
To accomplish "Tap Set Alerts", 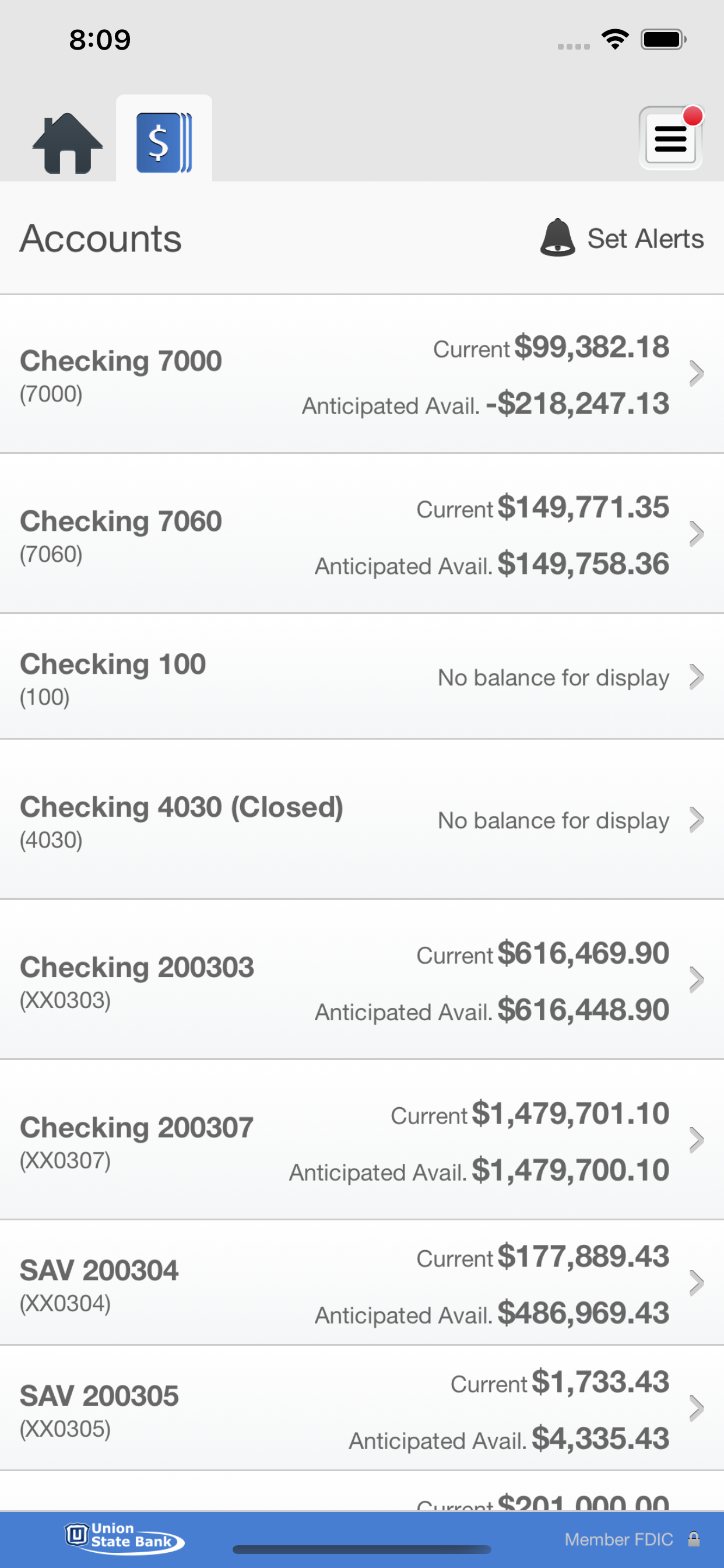I will click(x=622, y=238).
